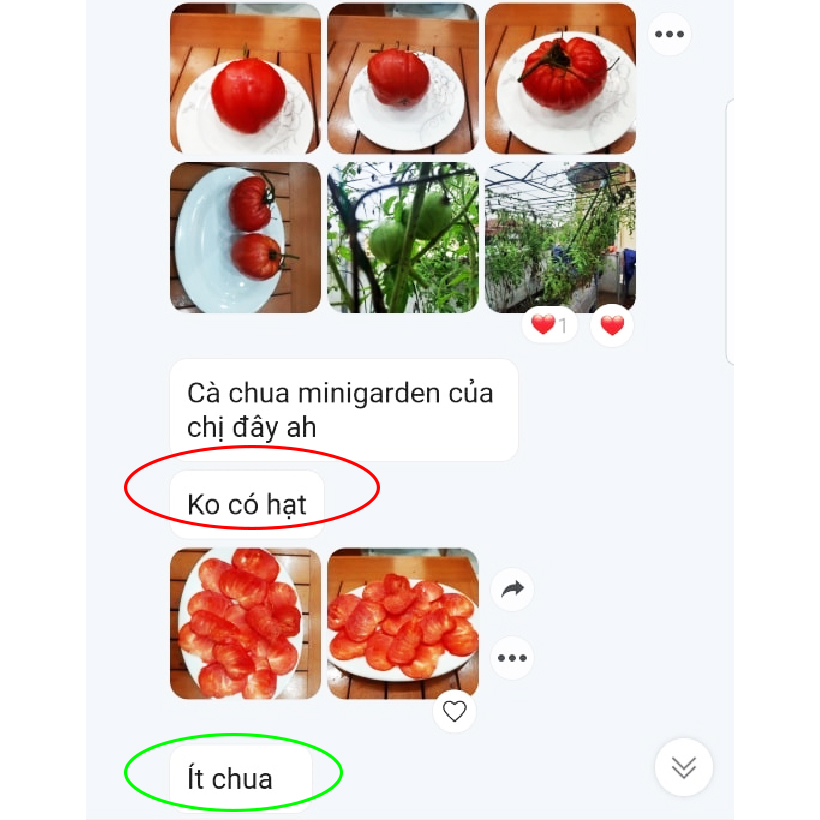Open the second sliced tomatoes plate photo
Screen dimensions: 820x820
(403, 623)
